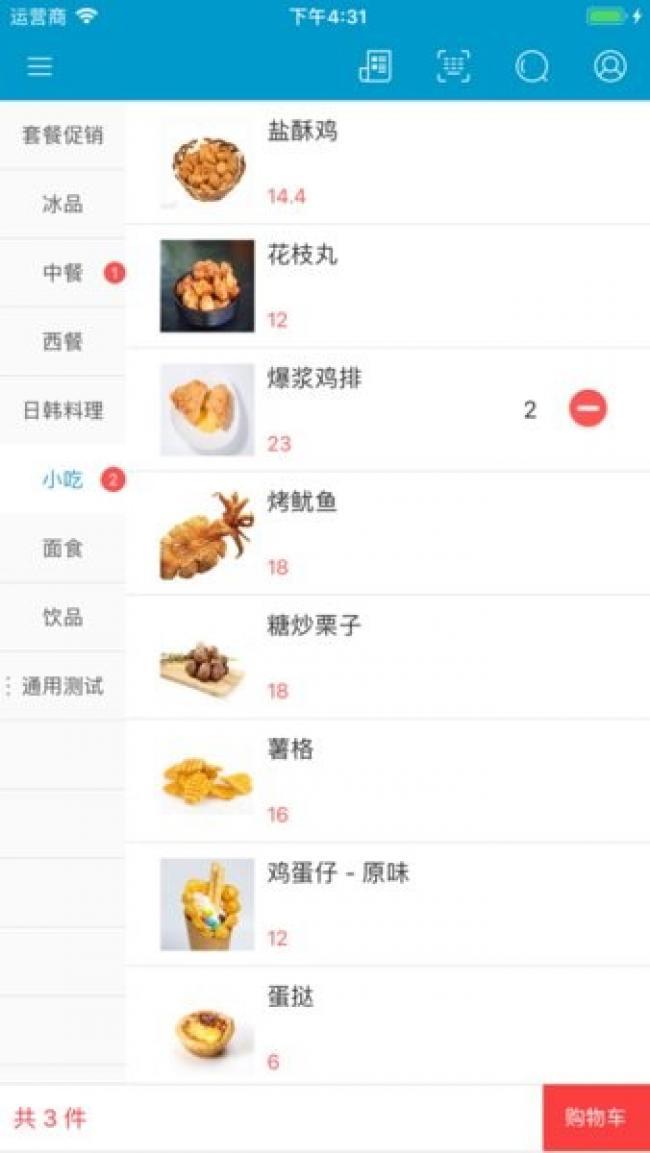Reduce 爆浆鸡排 quantity with the minus button
The height and width of the screenshot is (1153, 650).
point(588,409)
